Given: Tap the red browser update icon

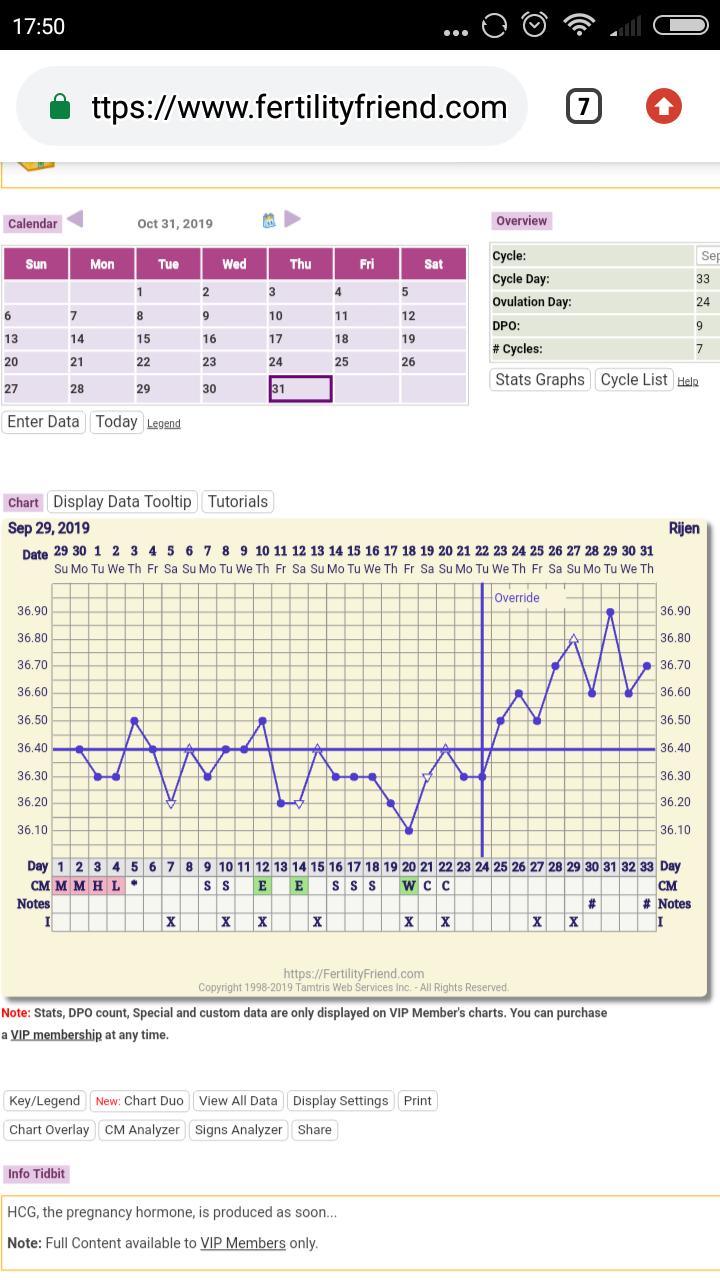Looking at the screenshot, I should [664, 106].
